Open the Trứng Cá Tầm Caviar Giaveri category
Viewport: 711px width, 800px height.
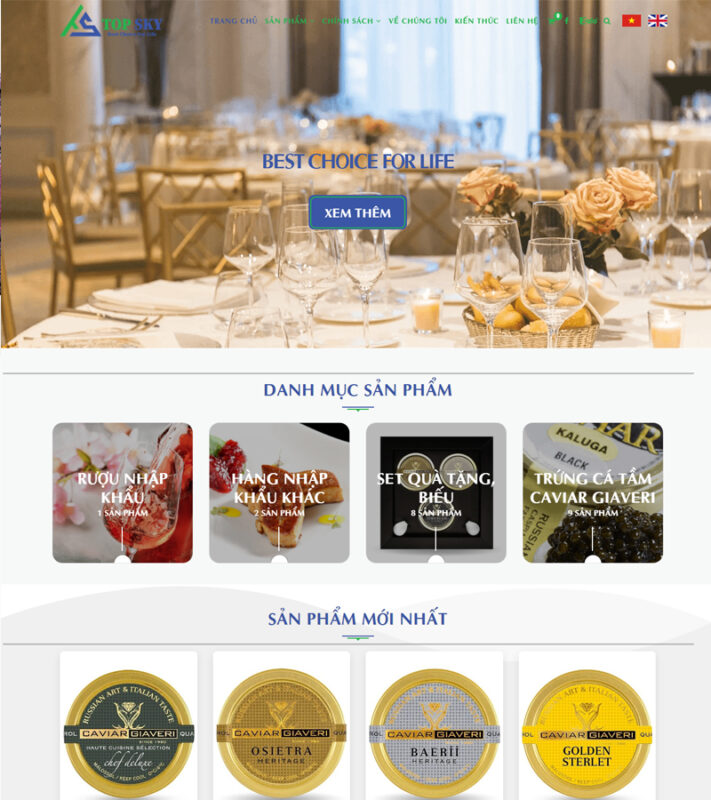click(592, 492)
